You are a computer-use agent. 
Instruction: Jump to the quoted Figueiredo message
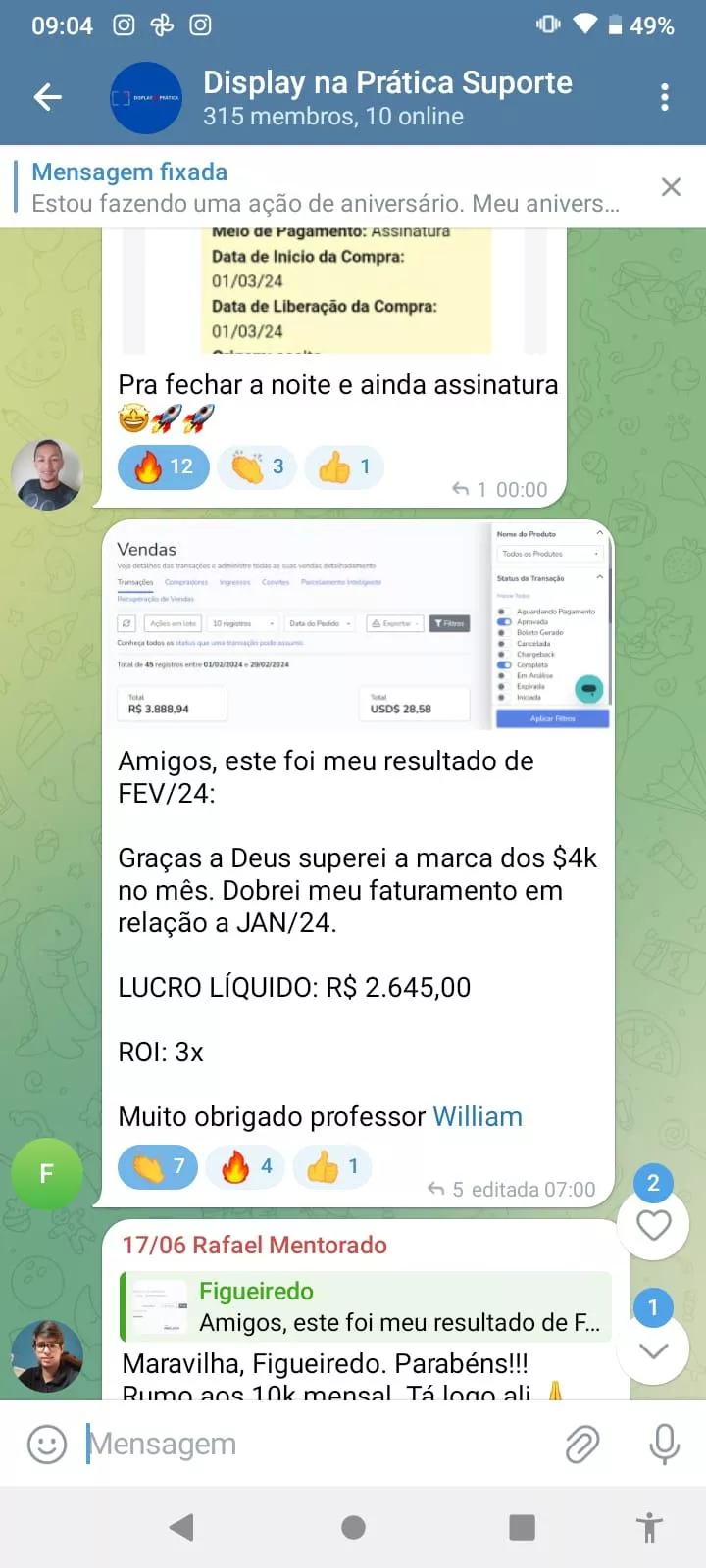point(365,1307)
